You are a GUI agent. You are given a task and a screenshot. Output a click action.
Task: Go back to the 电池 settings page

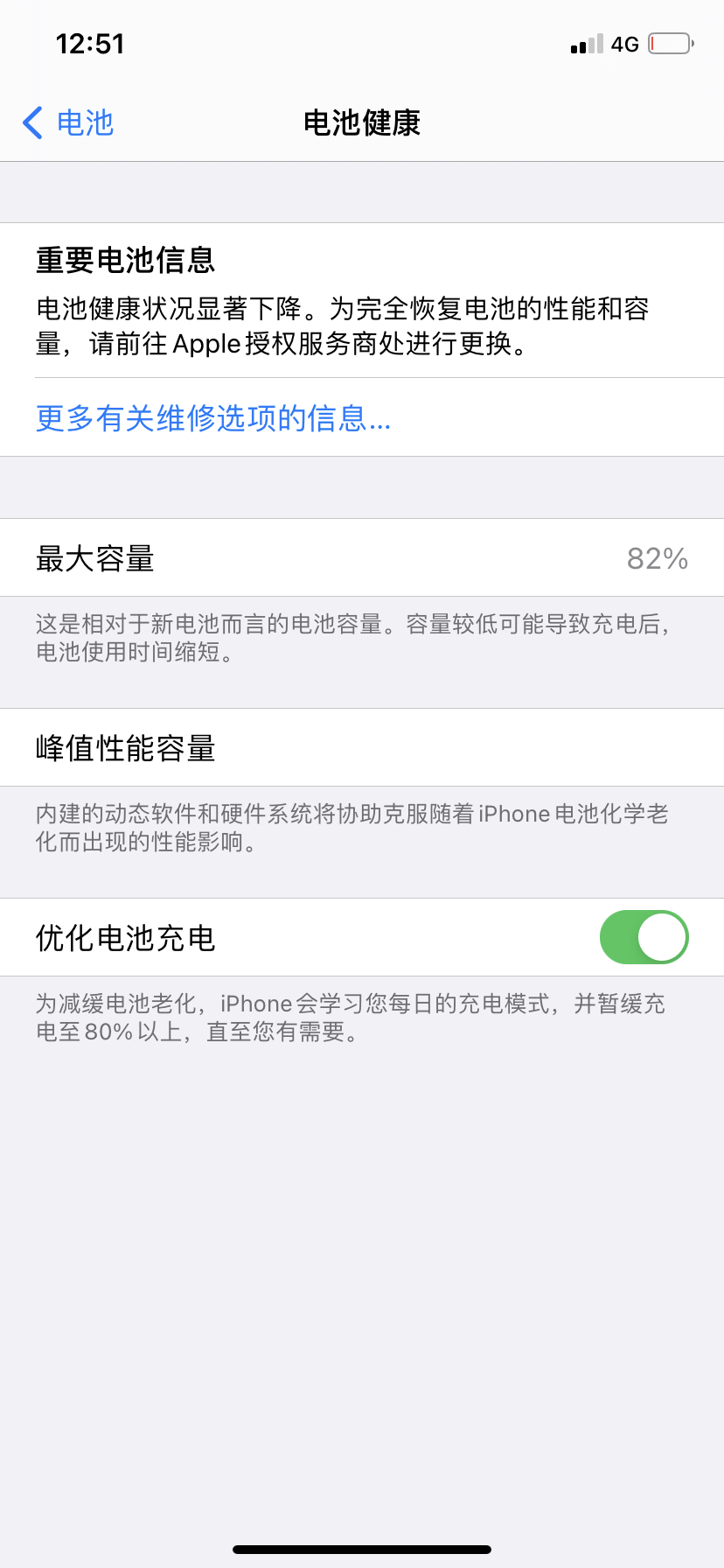(x=68, y=122)
